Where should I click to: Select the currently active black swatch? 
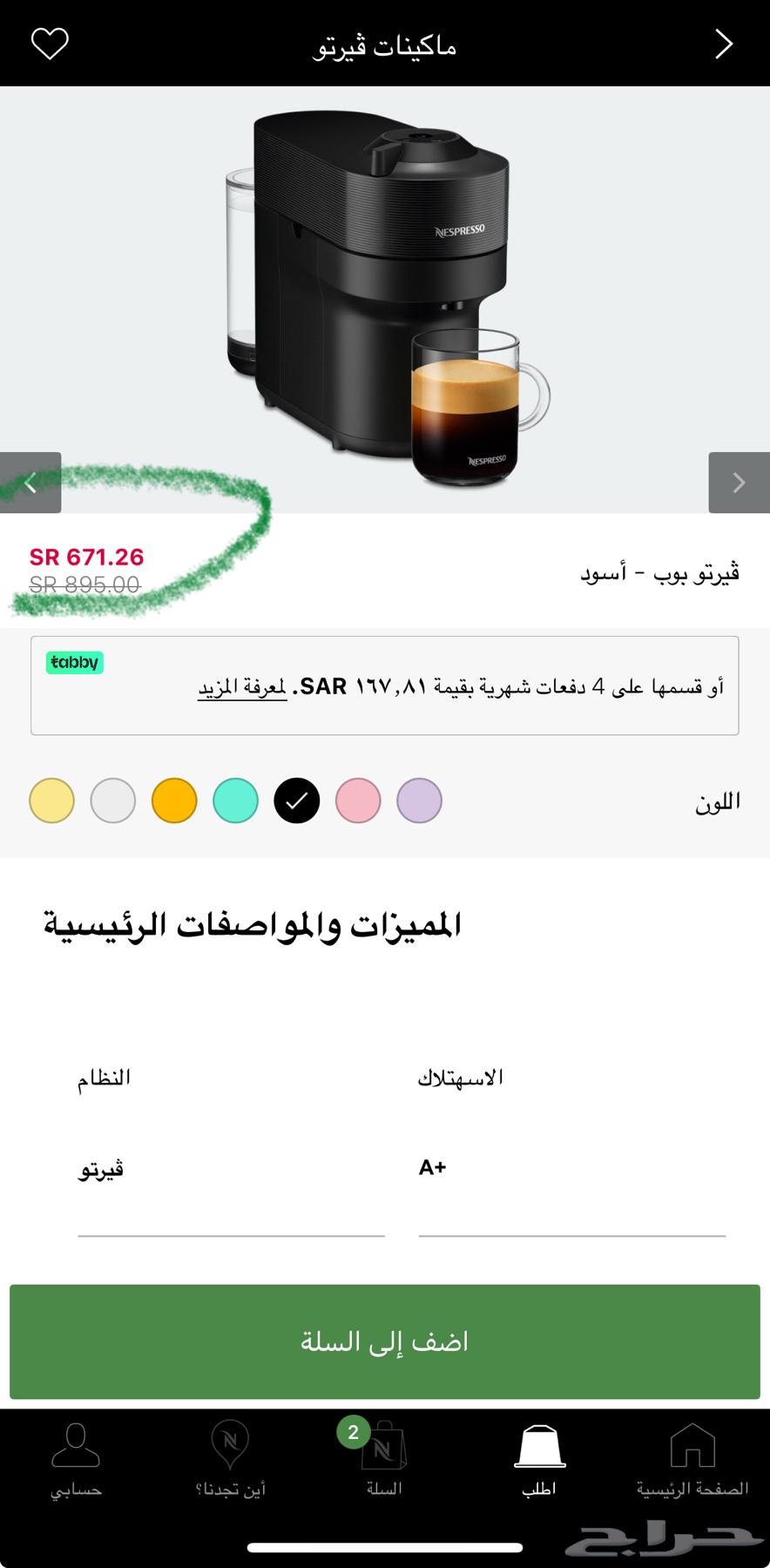pyautogui.click(x=296, y=800)
